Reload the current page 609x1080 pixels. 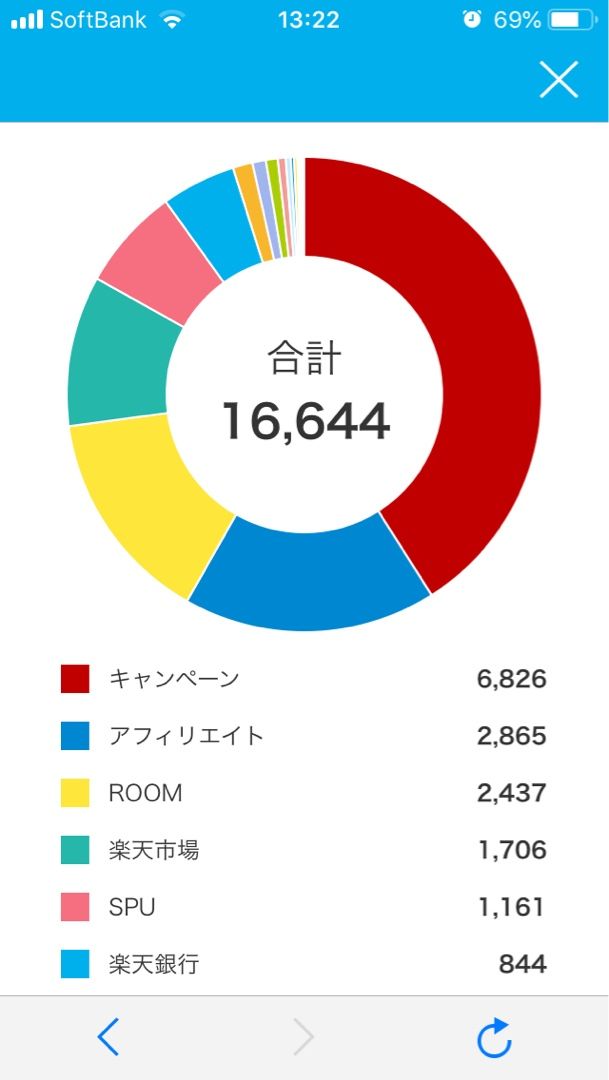pyautogui.click(x=494, y=1038)
